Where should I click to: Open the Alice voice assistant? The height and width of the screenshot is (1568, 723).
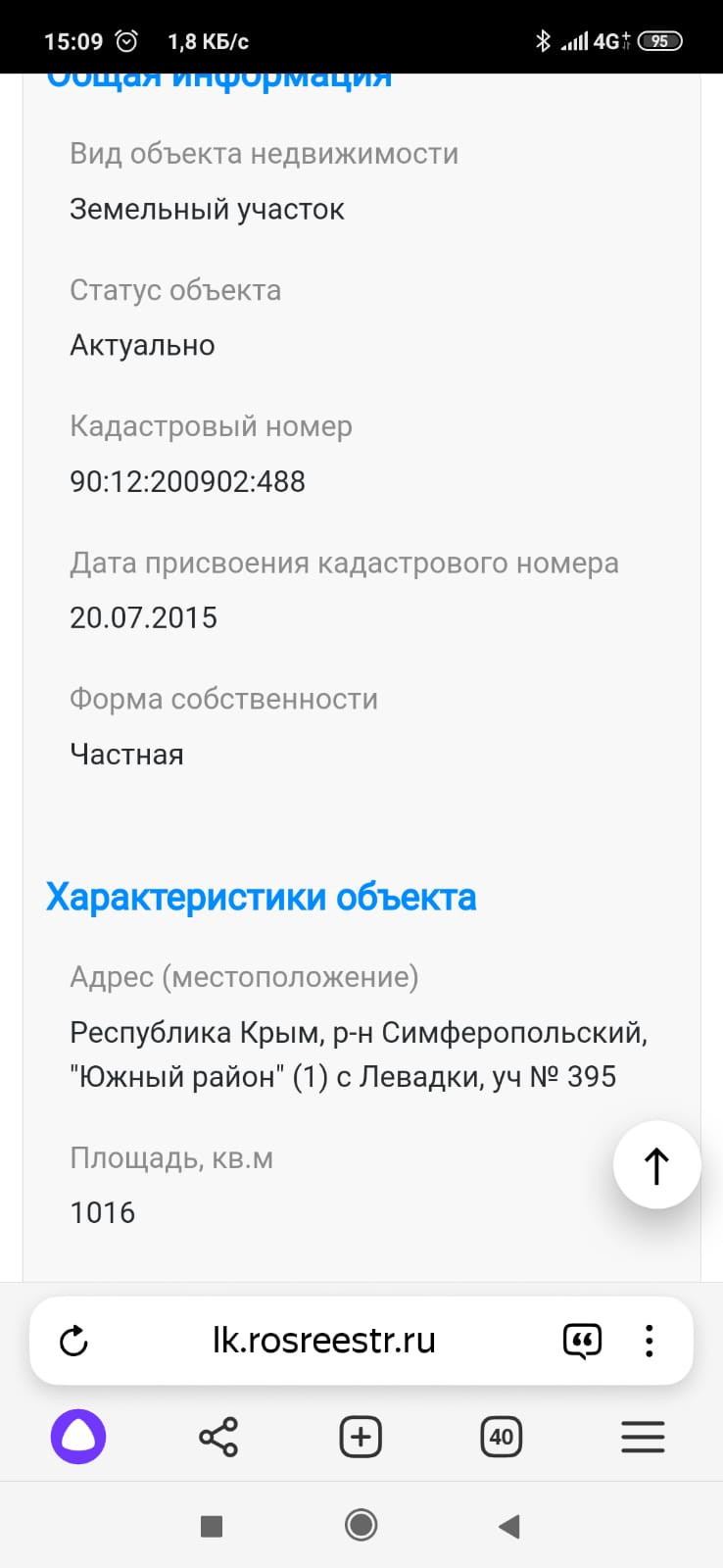(x=78, y=1437)
